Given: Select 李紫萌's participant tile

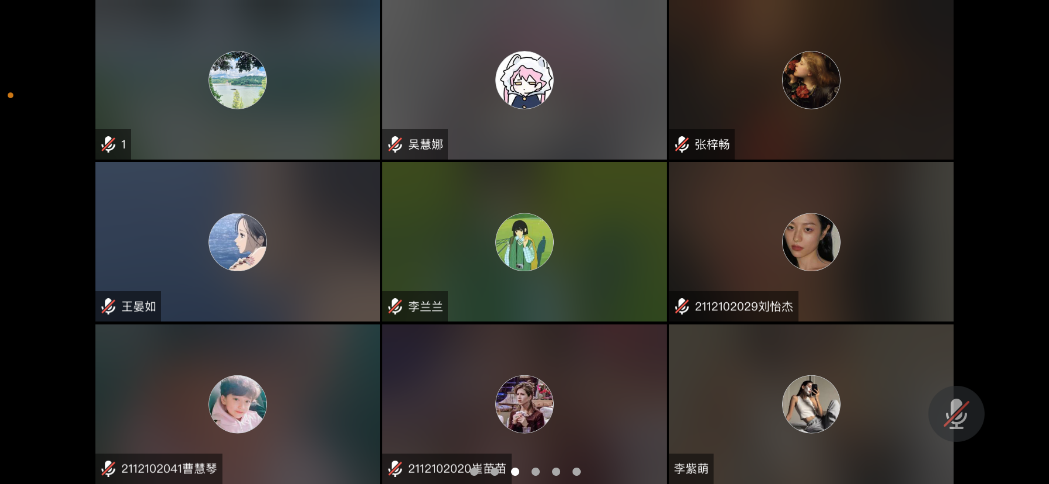Looking at the screenshot, I should coord(810,404).
